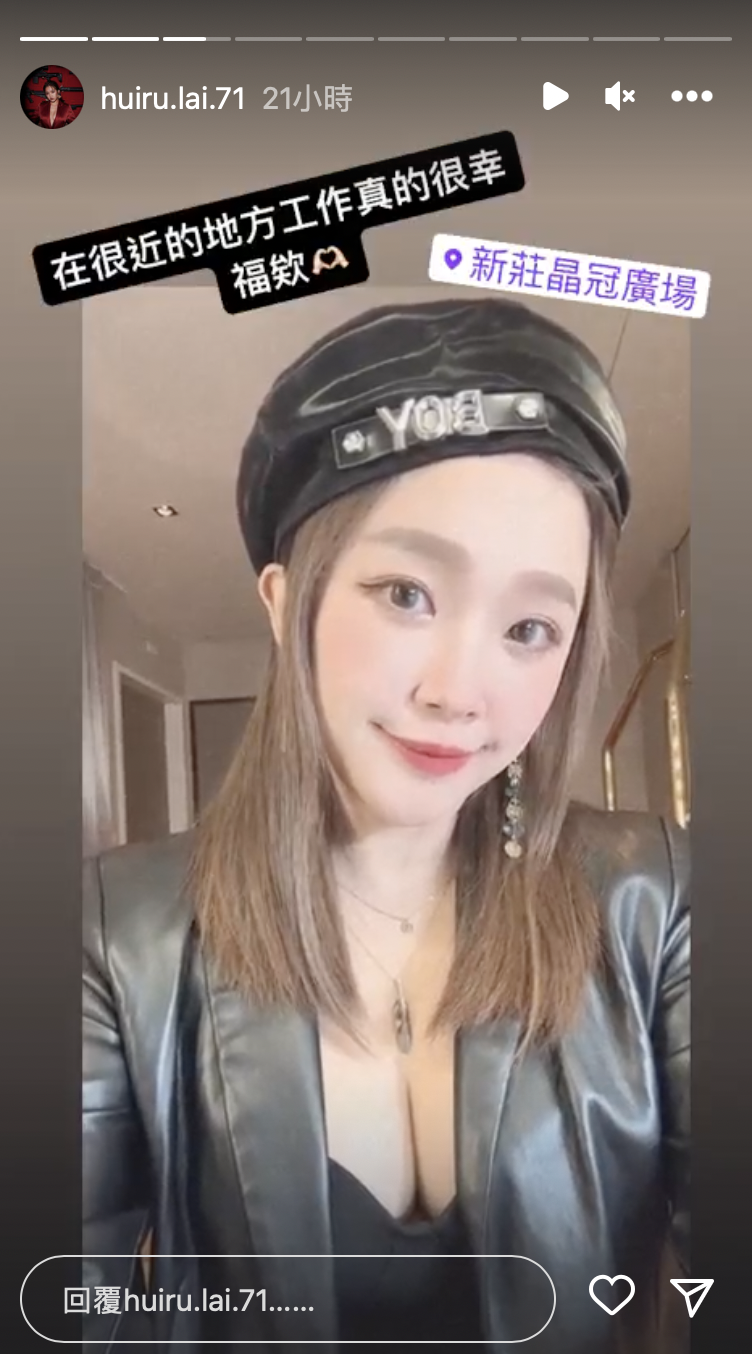Open huiru.lai.71 profile picture
Image resolution: width=752 pixels, height=1354 pixels.
click(51, 97)
